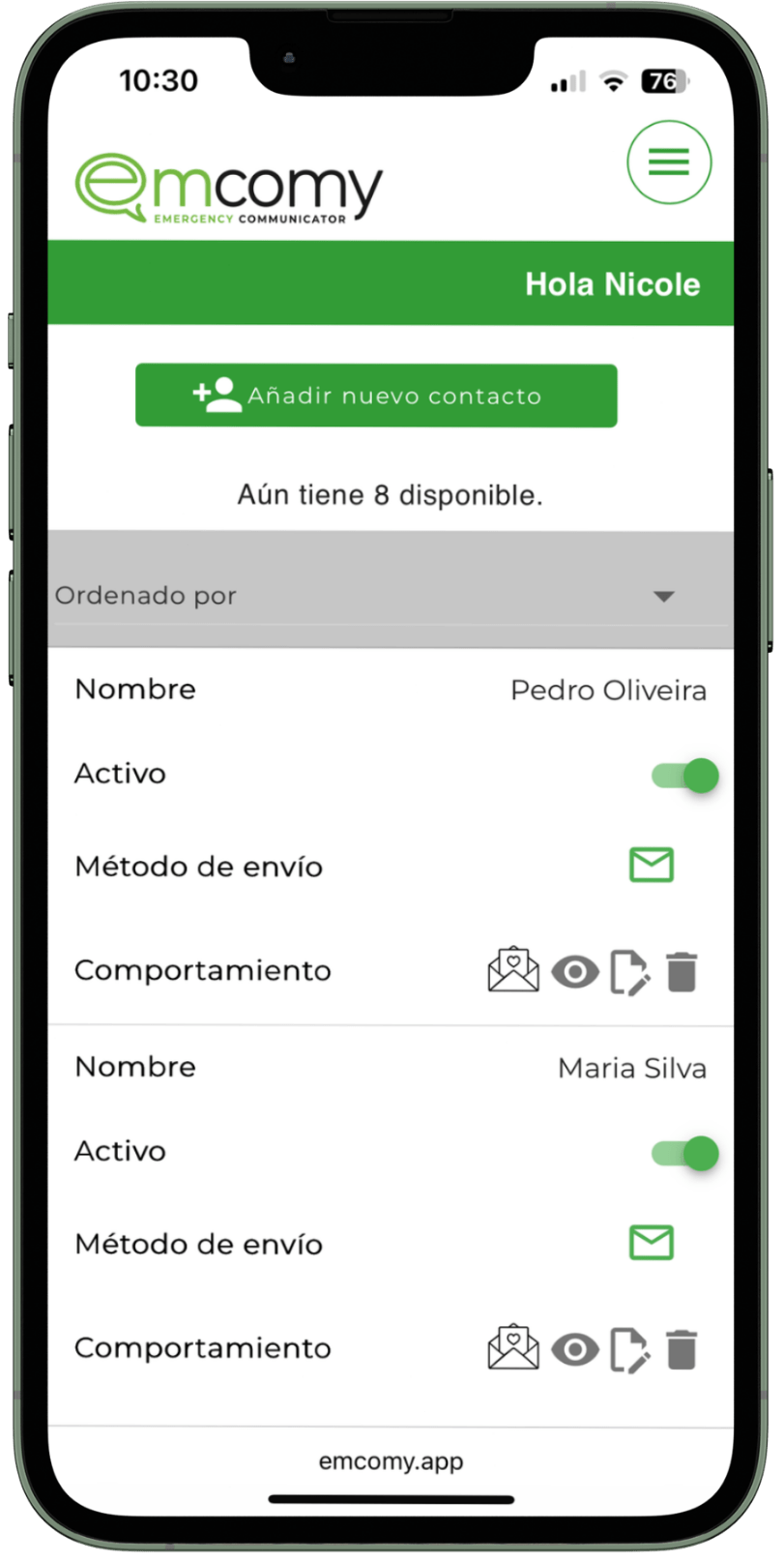The image size is (784, 1561).
Task: Send invitation envelope for Maria Silva
Action: click(513, 1348)
